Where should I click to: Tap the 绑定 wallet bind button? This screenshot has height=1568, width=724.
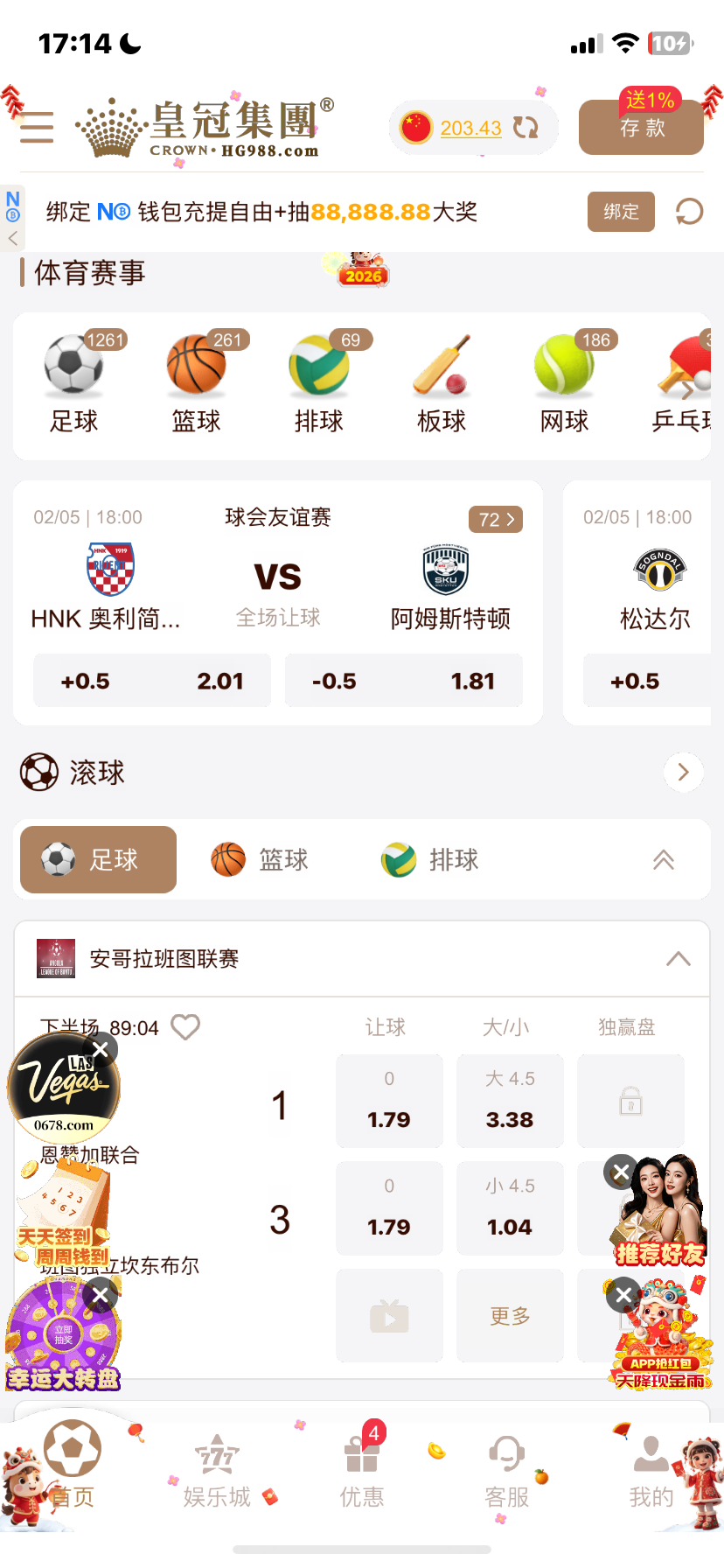pos(621,212)
